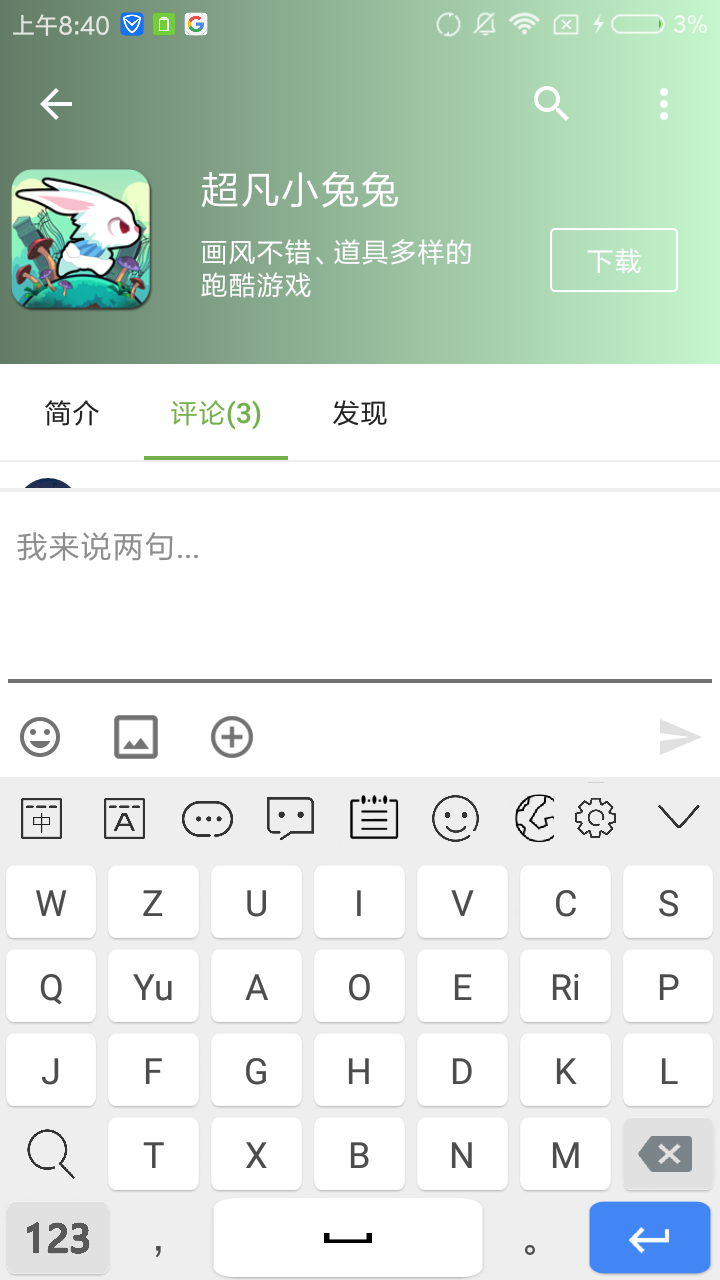Tap the send comment arrow
This screenshot has width=720, height=1280.
coord(681,737)
